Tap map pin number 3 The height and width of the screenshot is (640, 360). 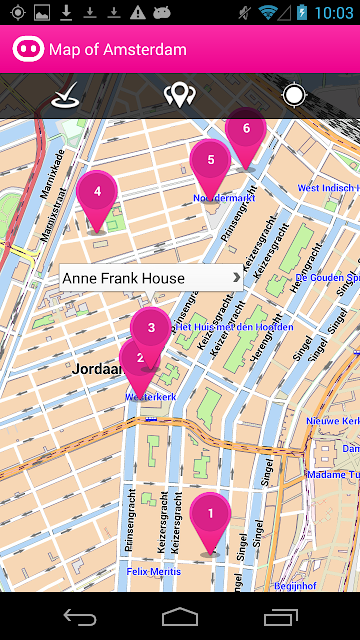(151, 333)
